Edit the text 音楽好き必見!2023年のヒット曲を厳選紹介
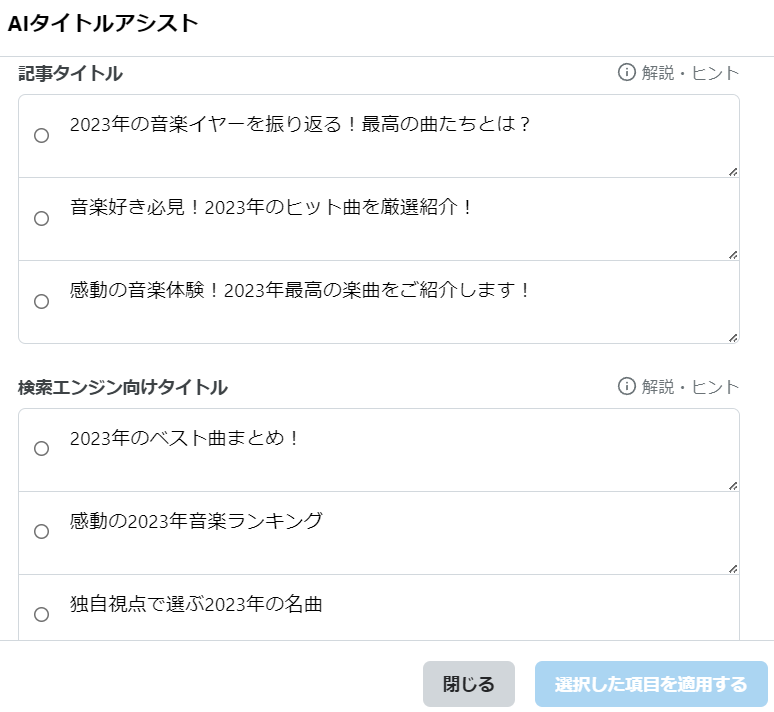This screenshot has width=774, height=712. 402,219
